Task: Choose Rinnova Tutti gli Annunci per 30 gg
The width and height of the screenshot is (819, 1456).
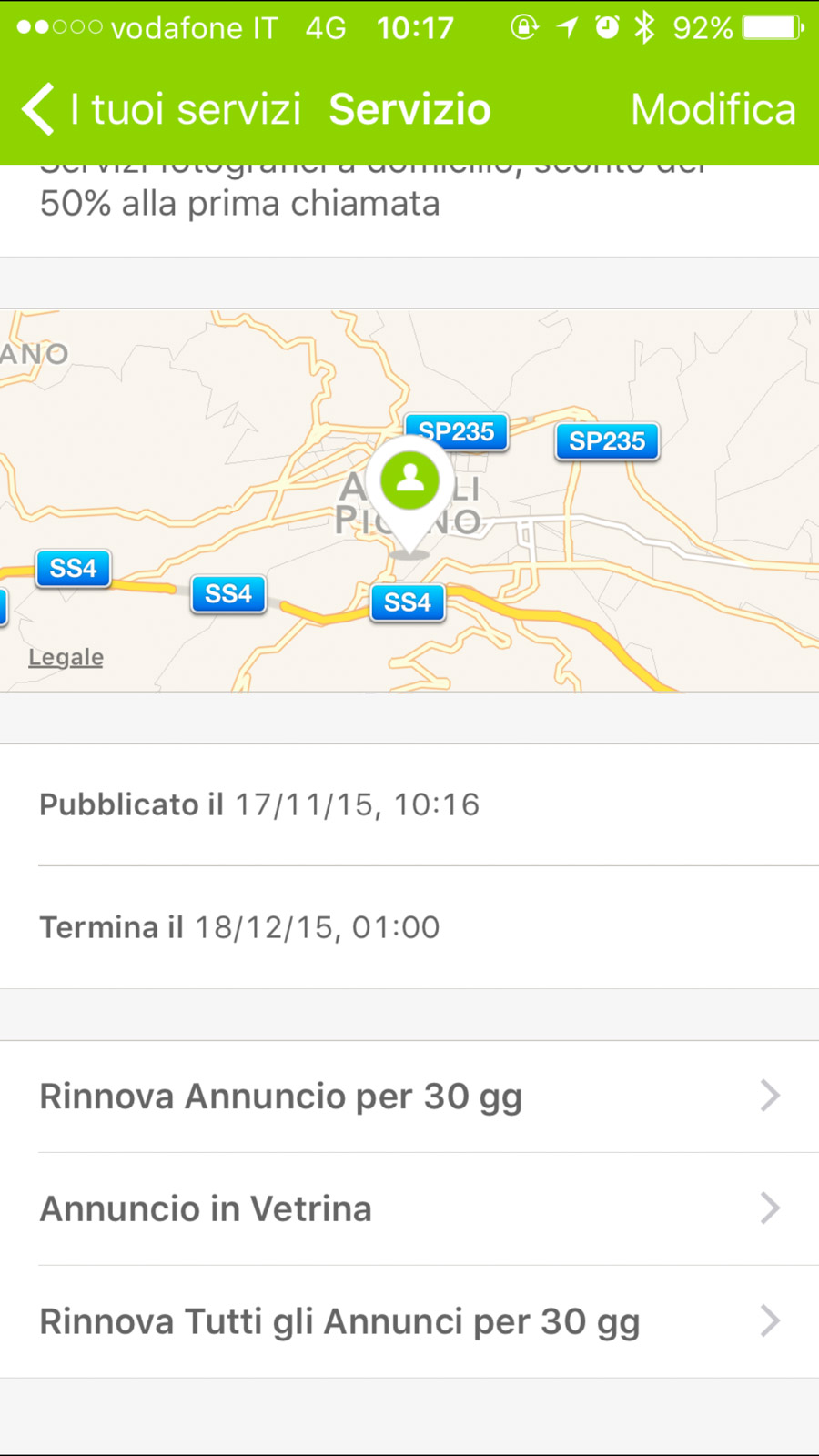Action: pyautogui.click(x=409, y=1321)
